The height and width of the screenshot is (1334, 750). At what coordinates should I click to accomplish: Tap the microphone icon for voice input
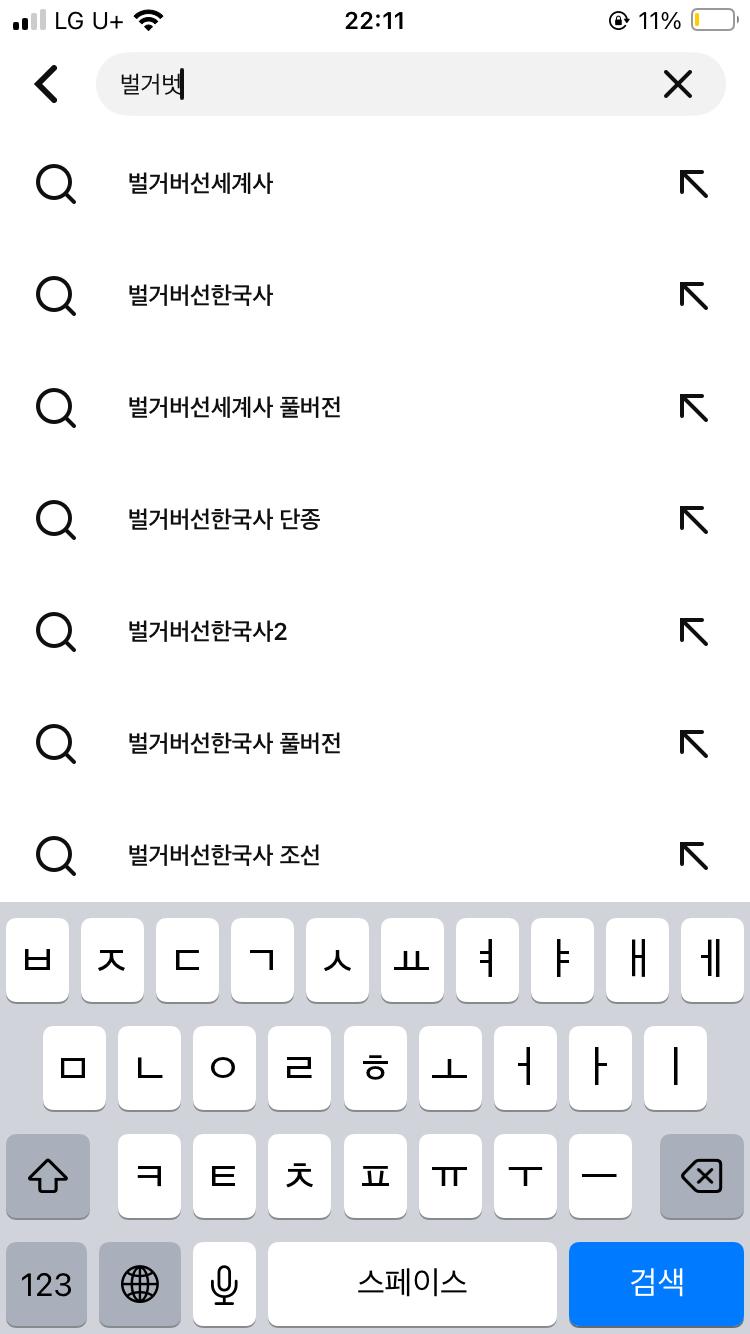click(224, 1284)
